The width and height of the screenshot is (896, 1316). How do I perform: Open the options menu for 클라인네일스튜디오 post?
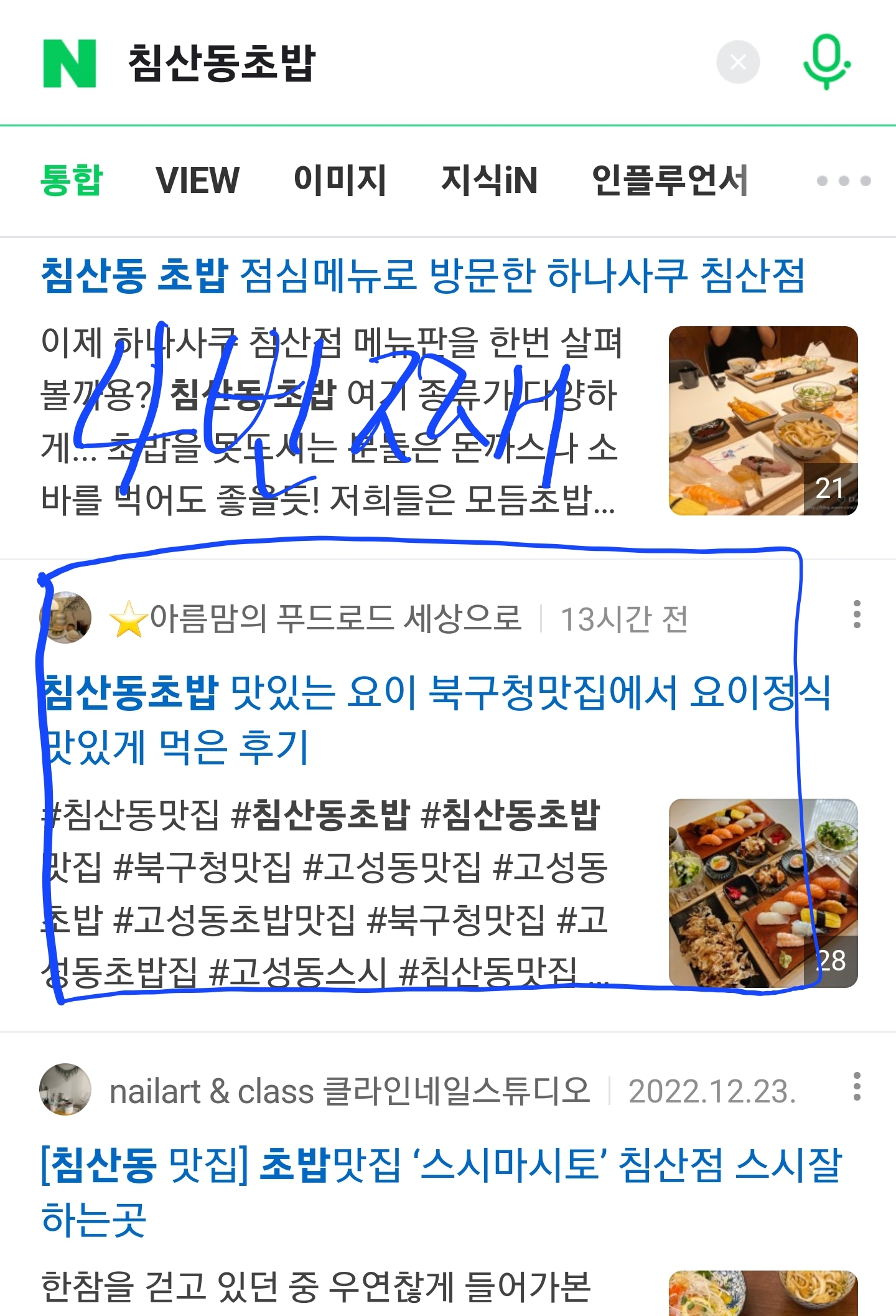click(857, 1087)
